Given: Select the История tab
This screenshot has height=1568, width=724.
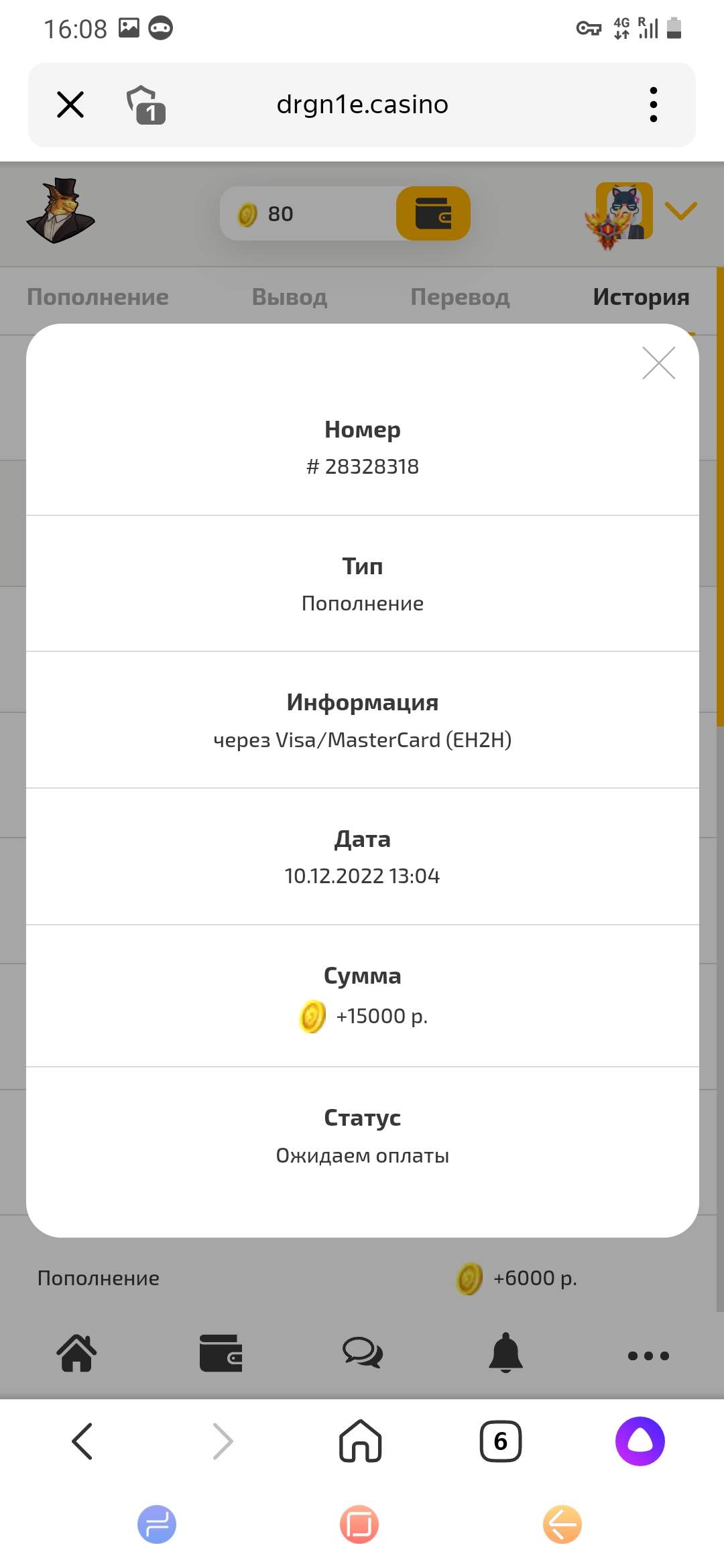Looking at the screenshot, I should (641, 297).
